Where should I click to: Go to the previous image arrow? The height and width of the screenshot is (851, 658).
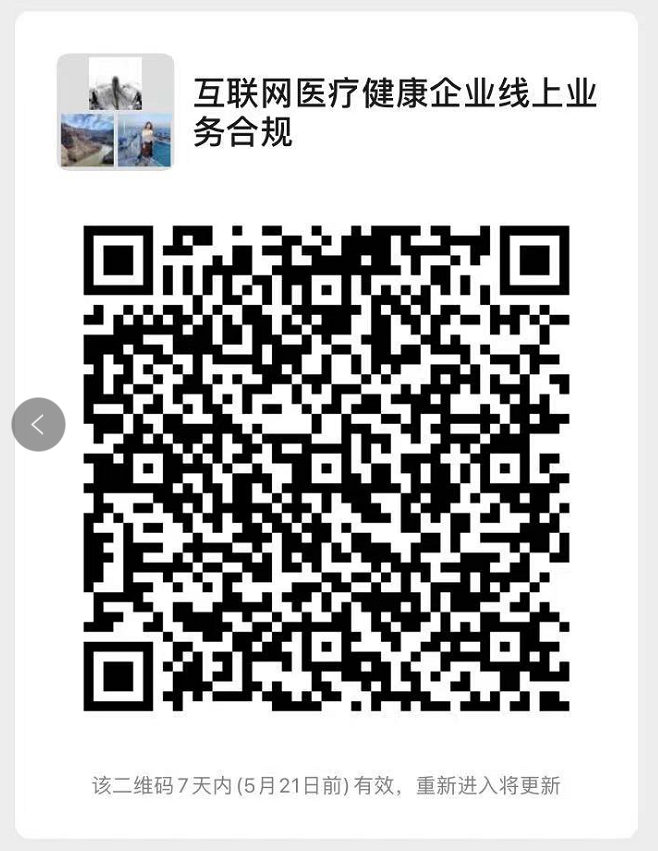tap(38, 424)
